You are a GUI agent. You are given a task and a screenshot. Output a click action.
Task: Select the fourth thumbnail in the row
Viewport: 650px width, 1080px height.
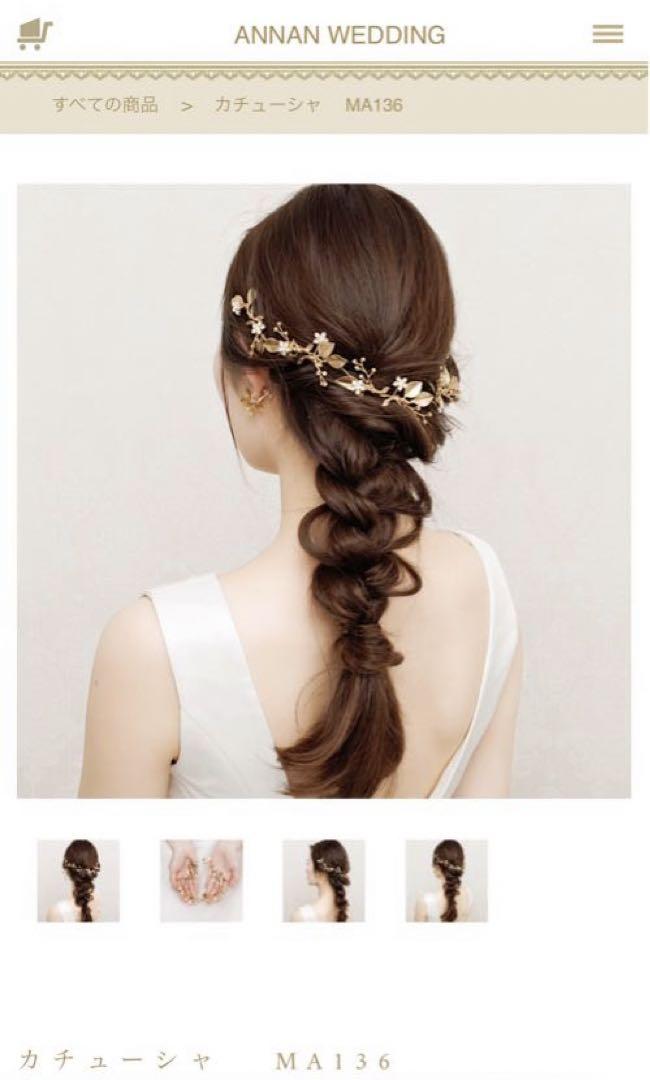click(x=446, y=880)
